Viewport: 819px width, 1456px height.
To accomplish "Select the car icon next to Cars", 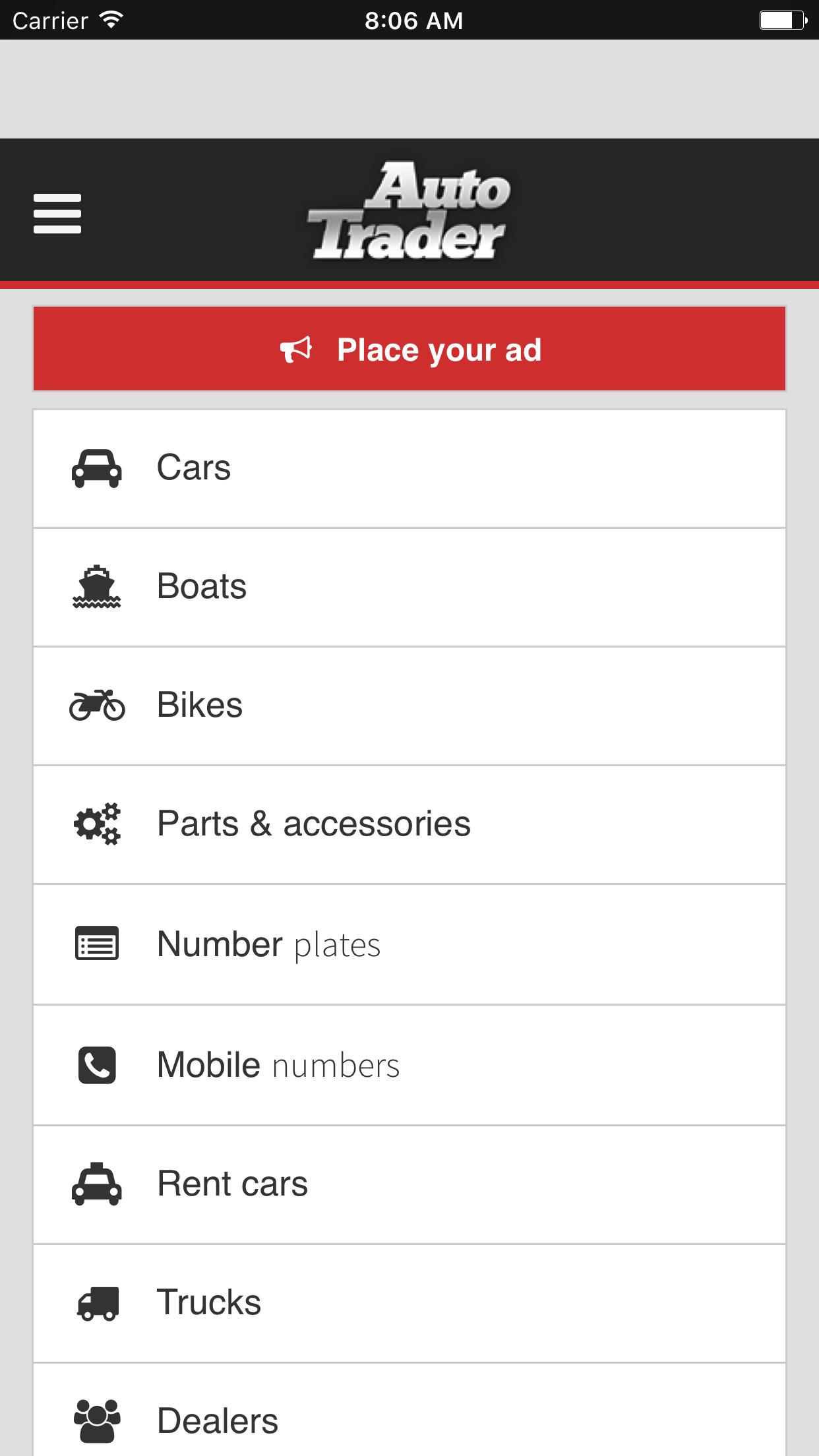I will pyautogui.click(x=95, y=468).
